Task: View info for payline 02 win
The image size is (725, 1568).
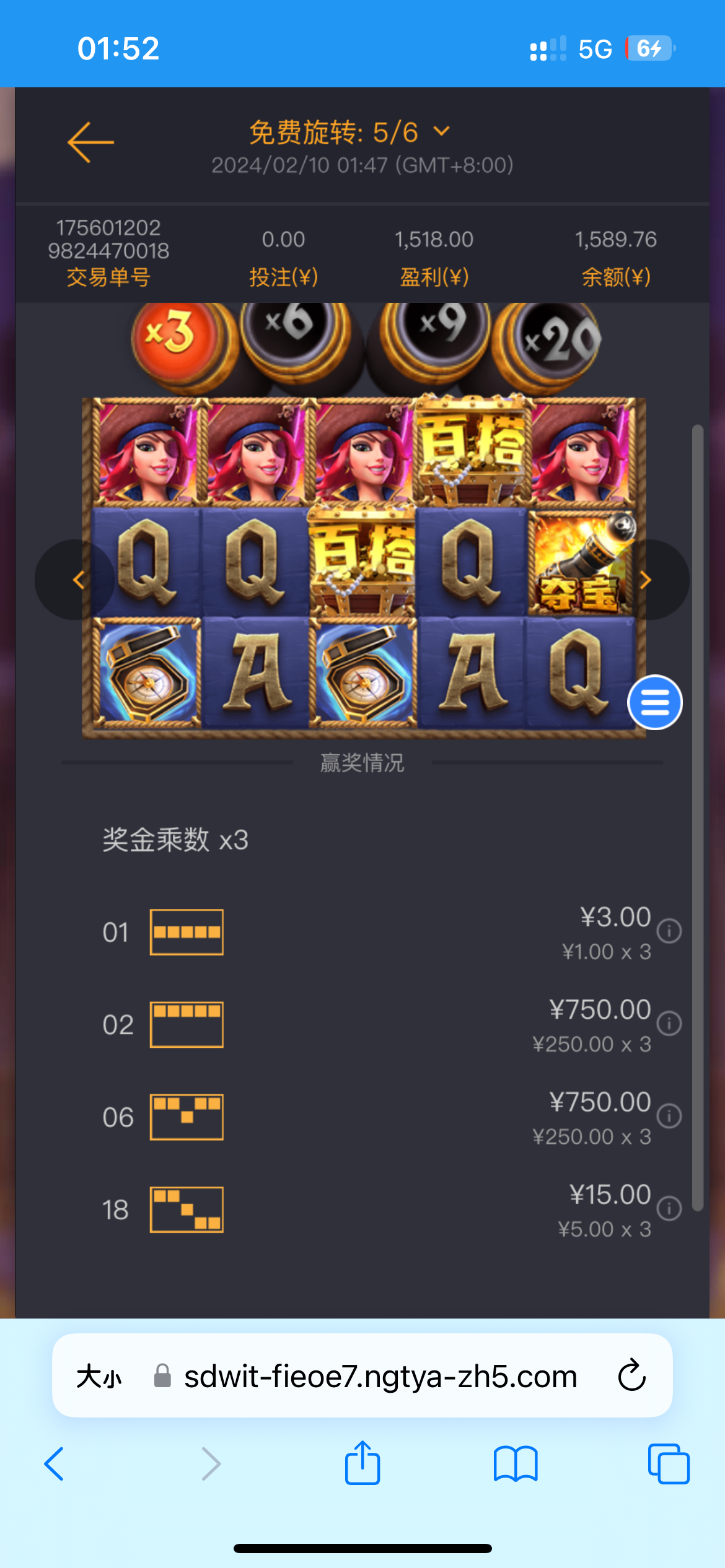Action: (x=669, y=1023)
